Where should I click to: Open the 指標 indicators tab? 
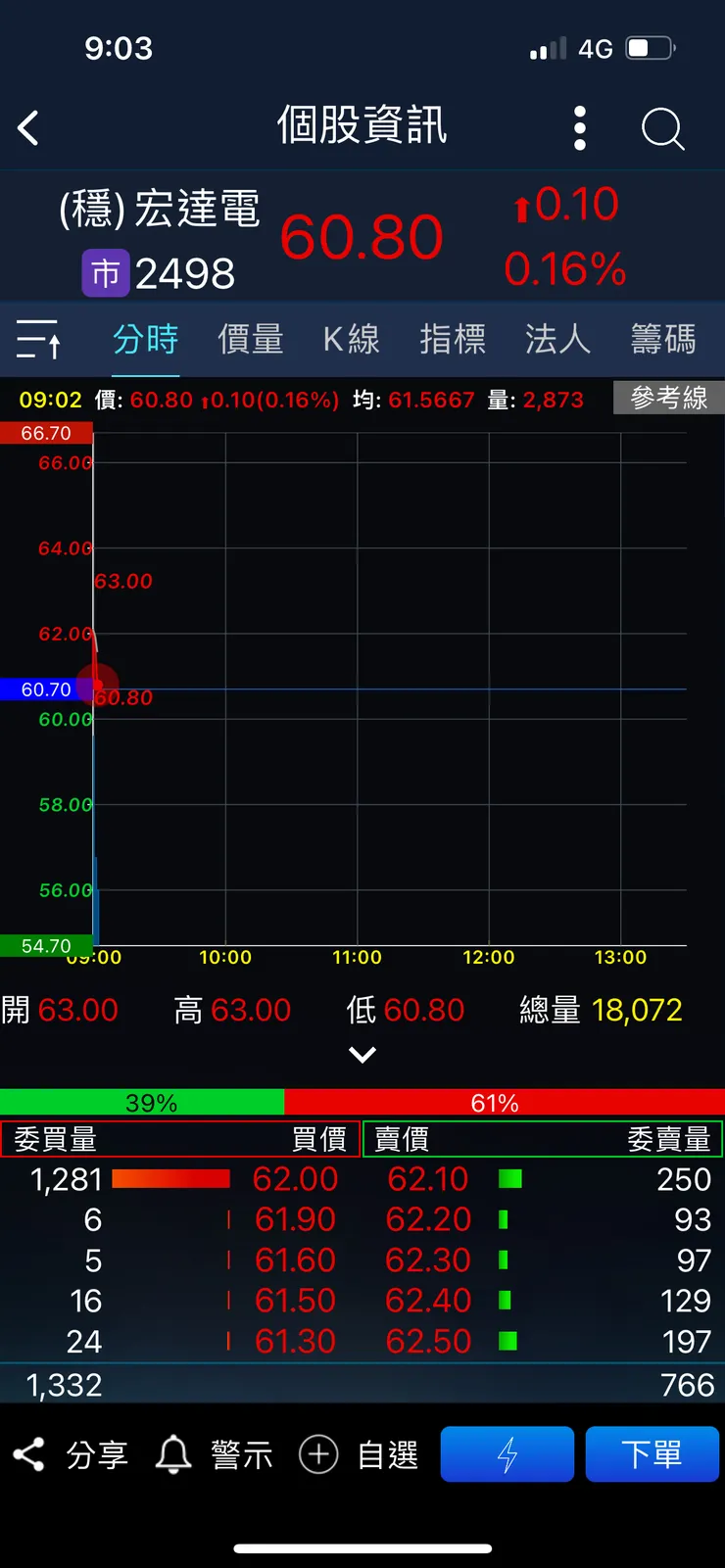pos(454,338)
